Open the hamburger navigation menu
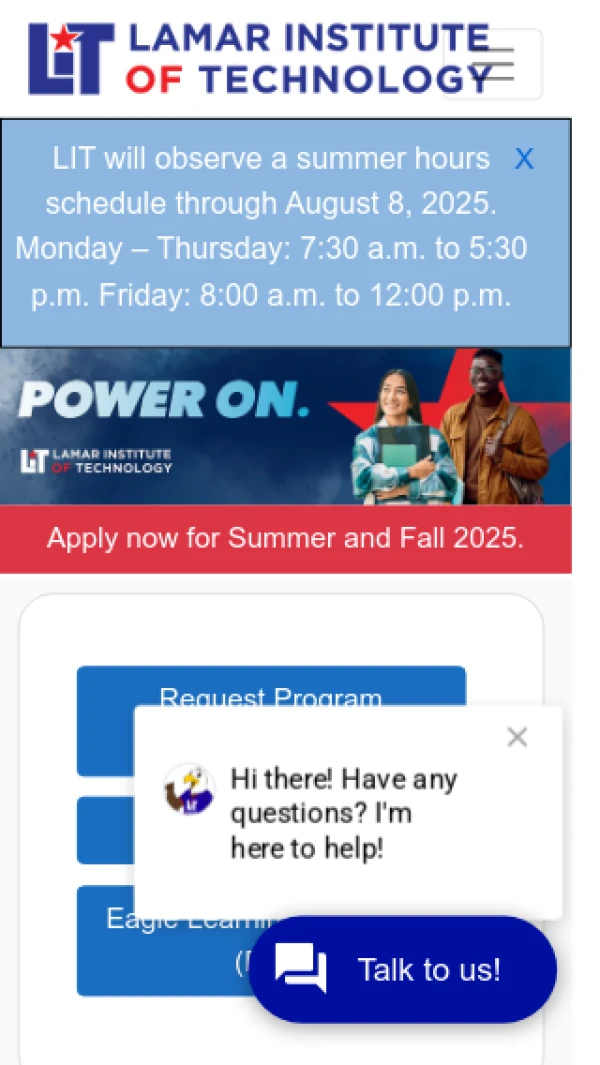Image resolution: width=600 pixels, height=1065 pixels. 493,64
